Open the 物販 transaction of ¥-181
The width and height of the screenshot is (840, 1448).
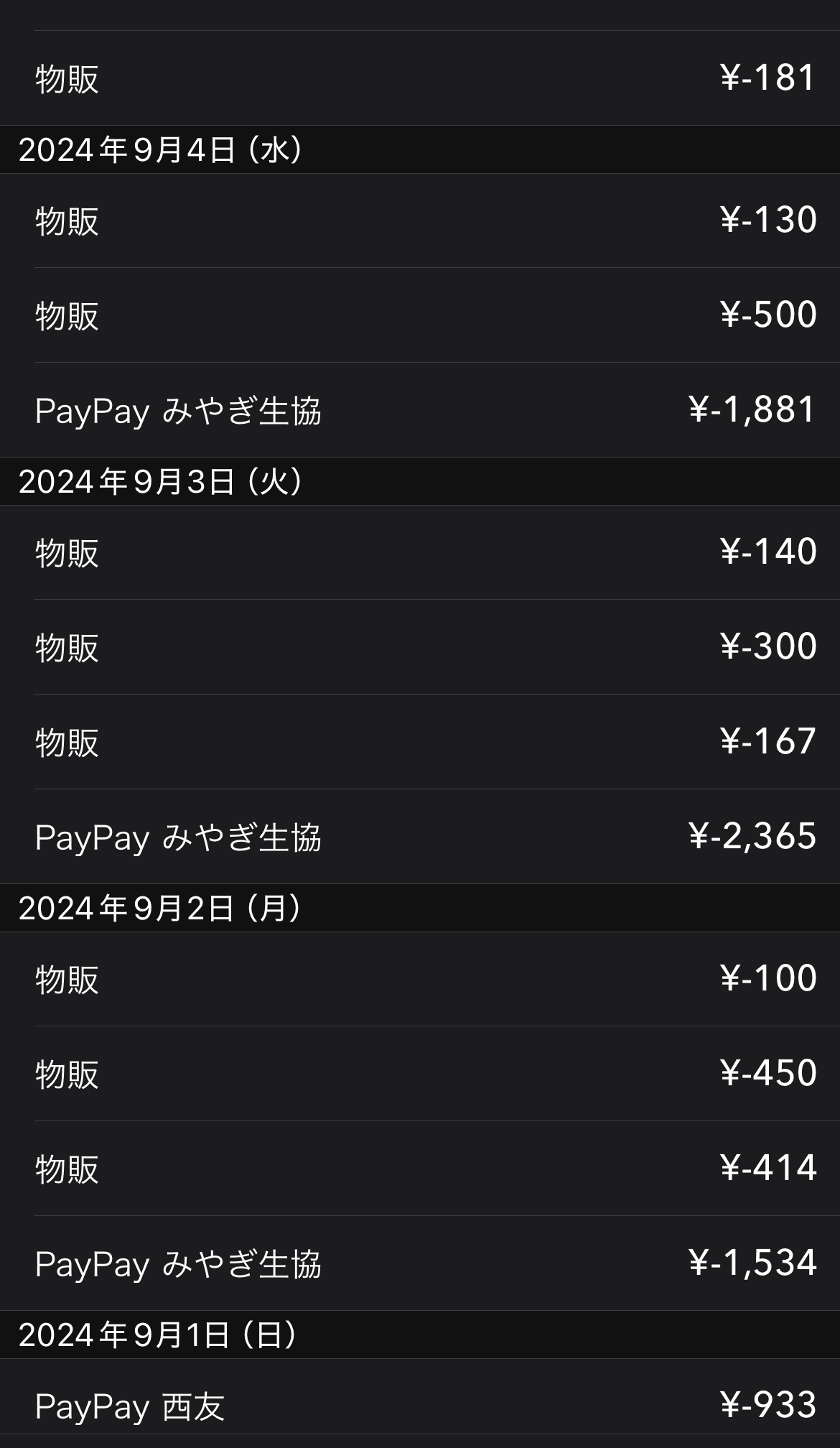(x=420, y=78)
